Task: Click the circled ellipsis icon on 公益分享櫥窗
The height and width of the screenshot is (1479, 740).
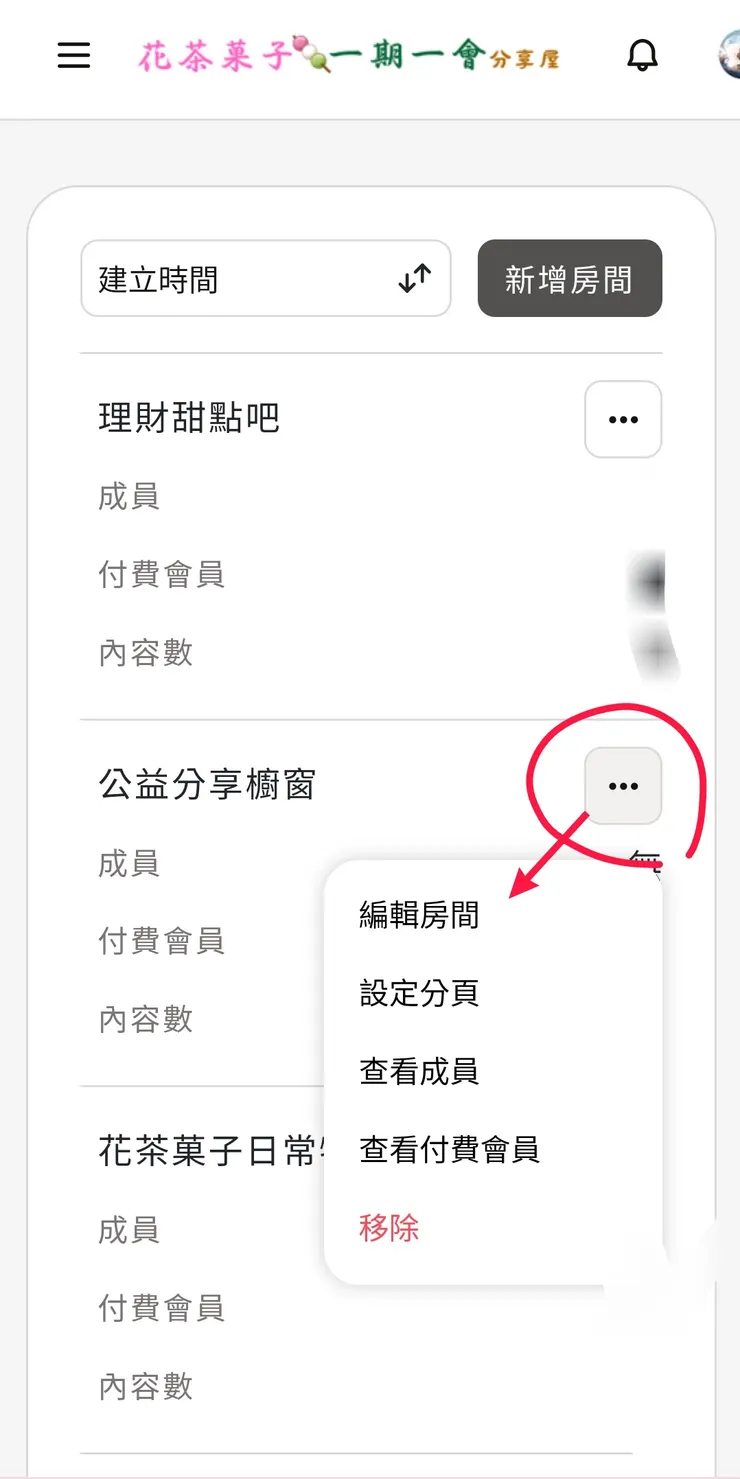Action: pyautogui.click(x=623, y=786)
